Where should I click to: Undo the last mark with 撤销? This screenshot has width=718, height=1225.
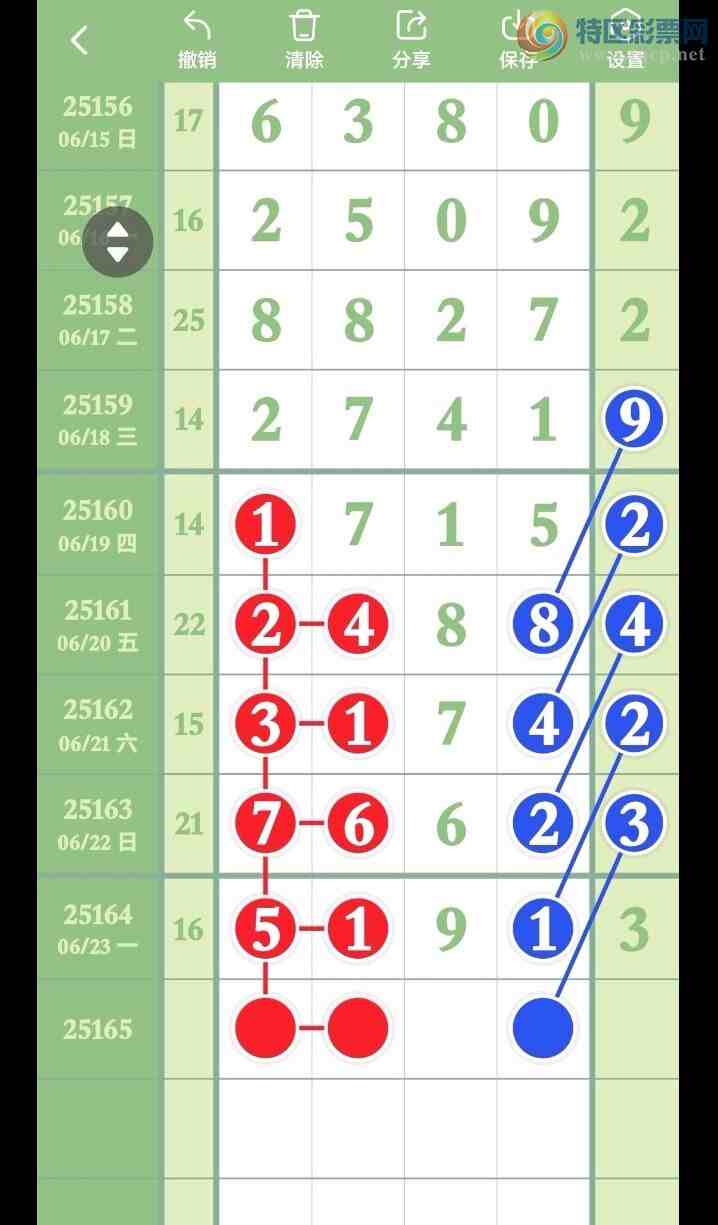[x=197, y=40]
